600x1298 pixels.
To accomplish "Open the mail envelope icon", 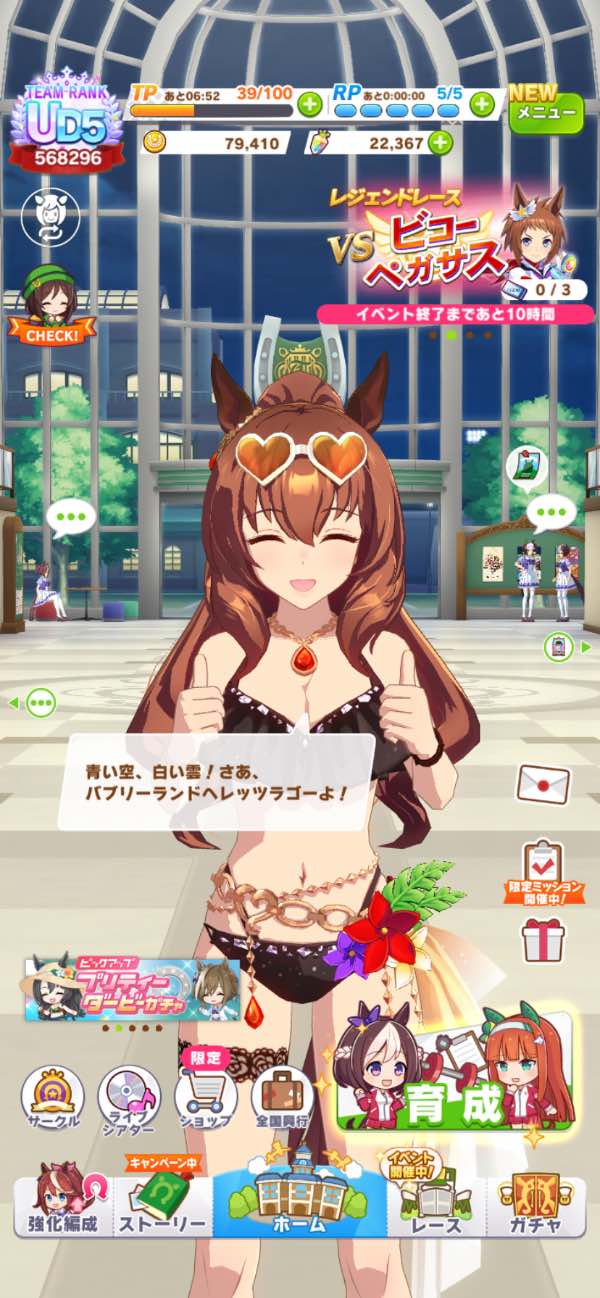I will pos(542,783).
